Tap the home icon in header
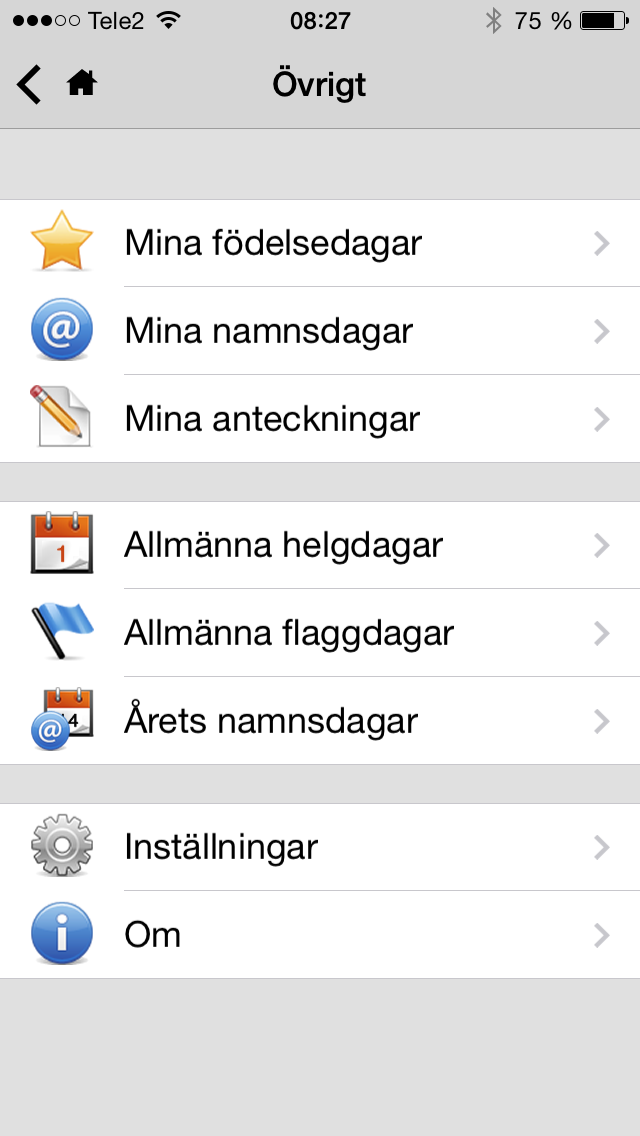 point(82,85)
